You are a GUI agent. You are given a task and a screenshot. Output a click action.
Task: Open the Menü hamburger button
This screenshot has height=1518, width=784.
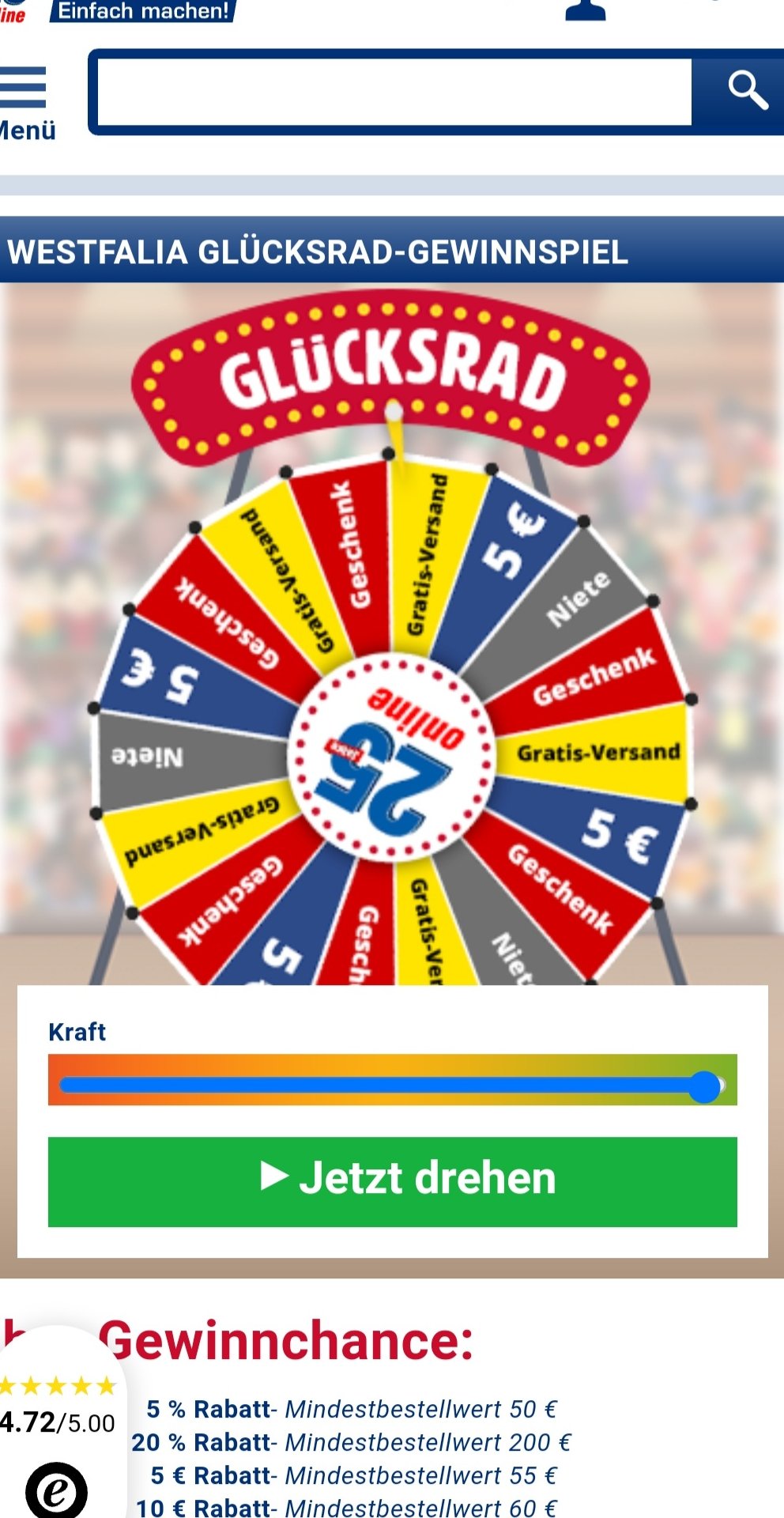pyautogui.click(x=24, y=101)
